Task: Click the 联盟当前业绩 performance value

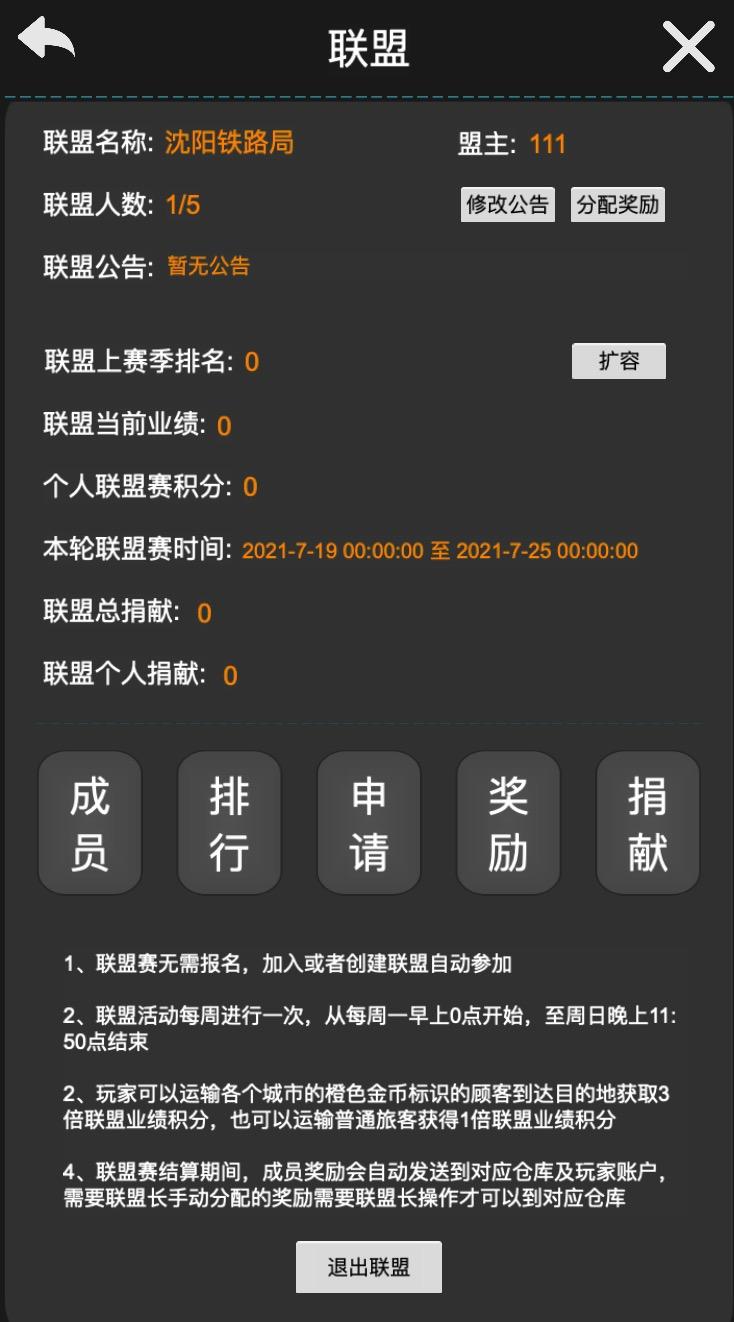Action: pyautogui.click(x=223, y=425)
